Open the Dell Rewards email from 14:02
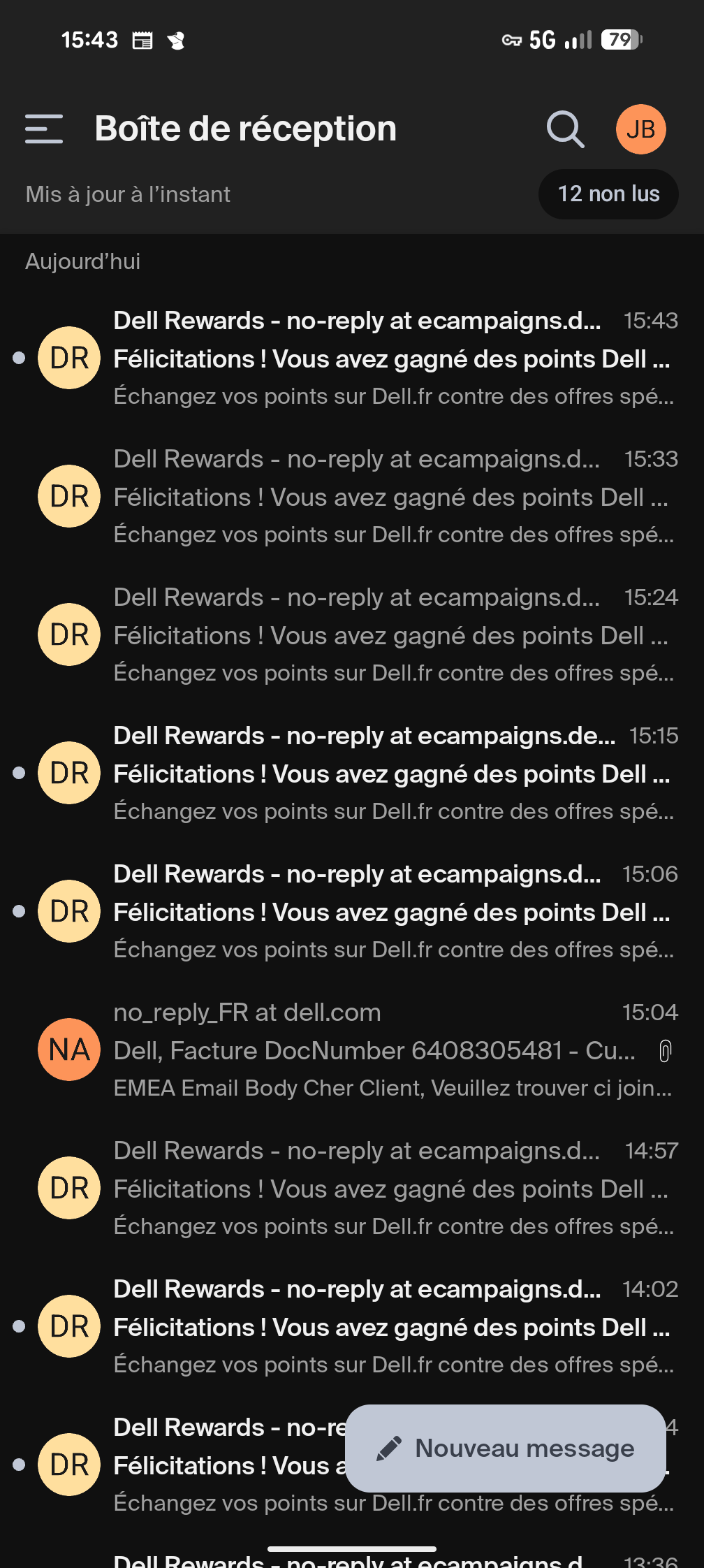This screenshot has width=704, height=1568. (x=352, y=1326)
